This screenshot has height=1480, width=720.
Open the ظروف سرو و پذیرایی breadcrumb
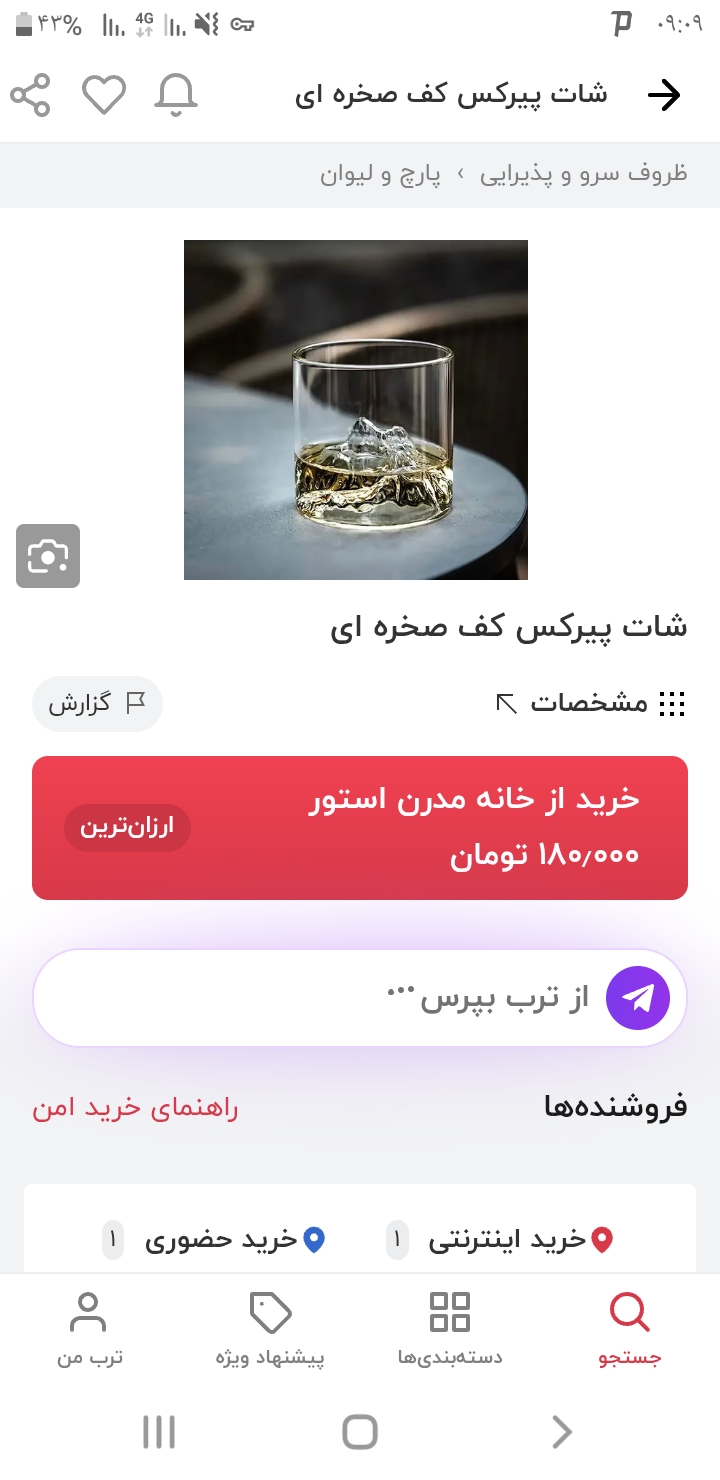[584, 174]
